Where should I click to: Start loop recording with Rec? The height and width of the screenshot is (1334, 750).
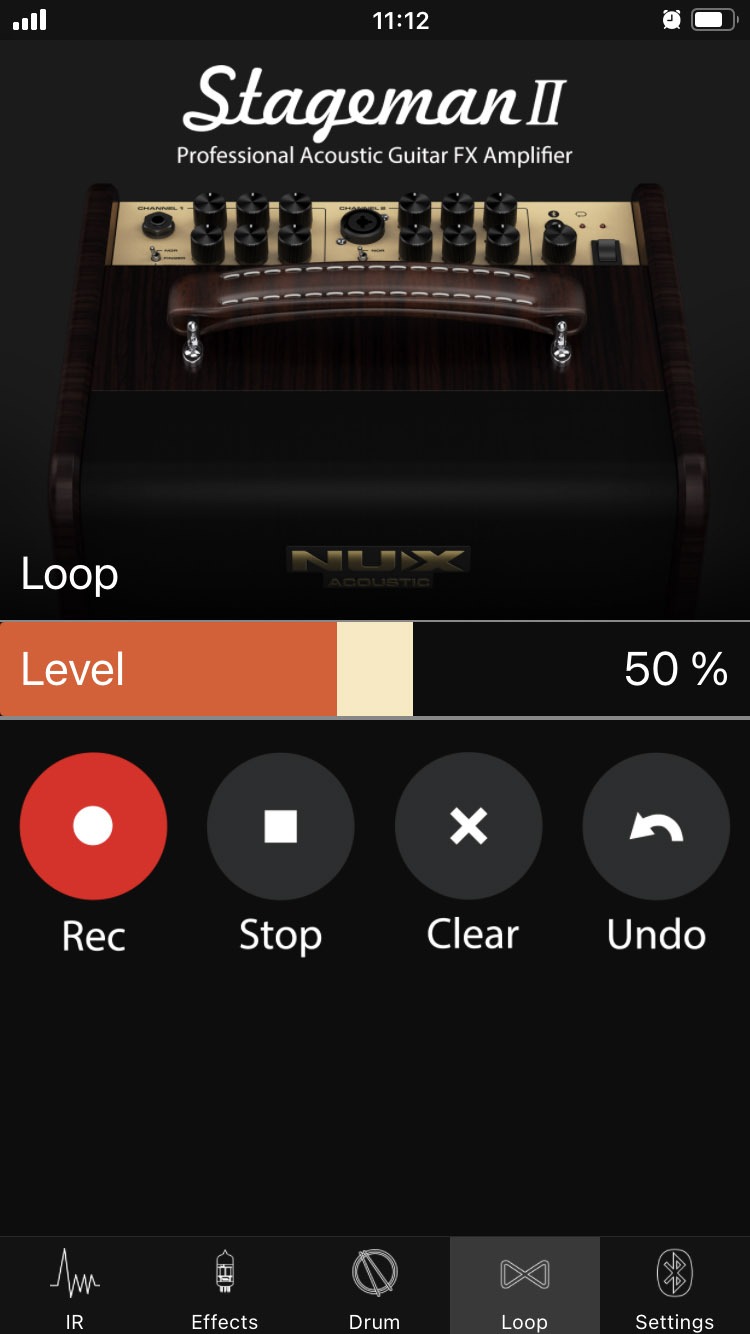tap(93, 826)
